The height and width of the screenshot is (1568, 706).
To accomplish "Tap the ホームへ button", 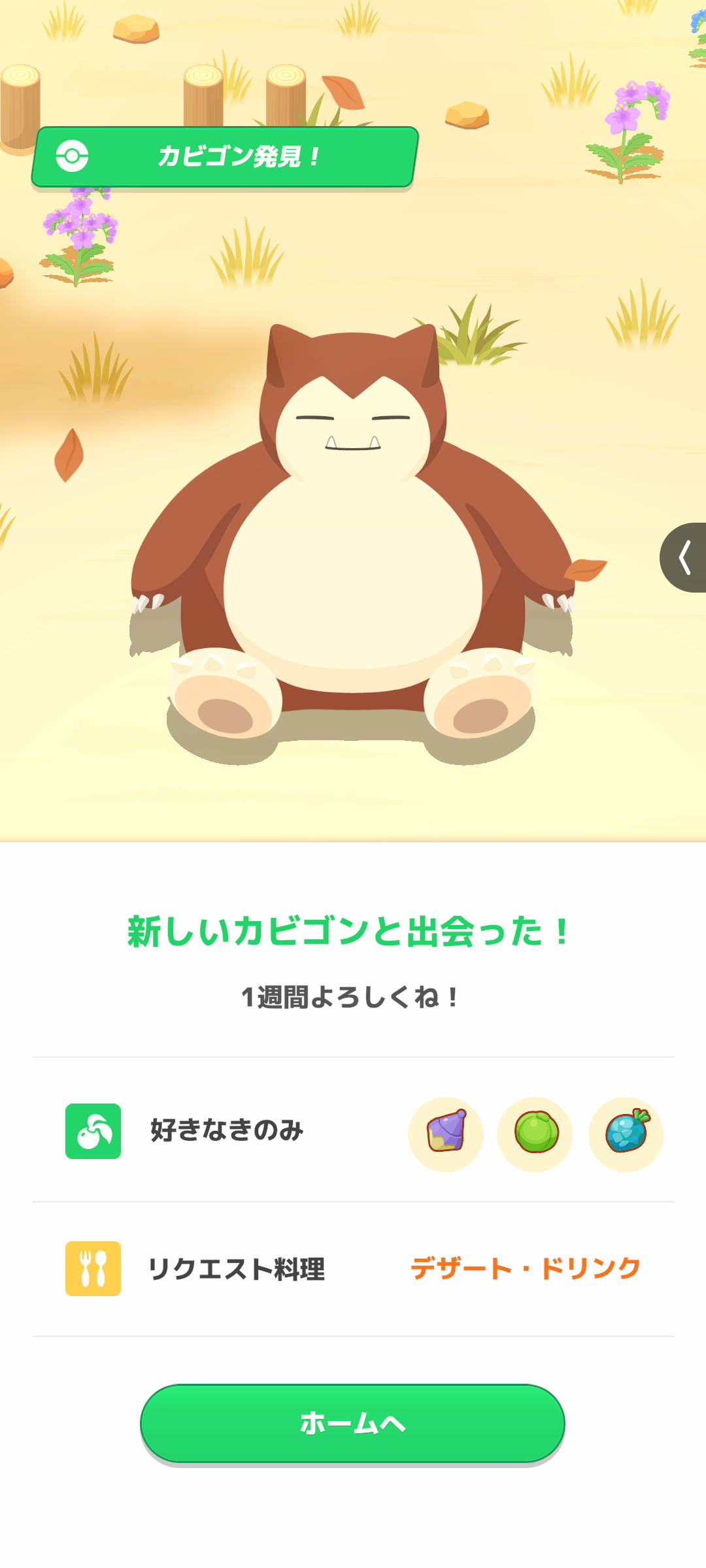I will (352, 1423).
